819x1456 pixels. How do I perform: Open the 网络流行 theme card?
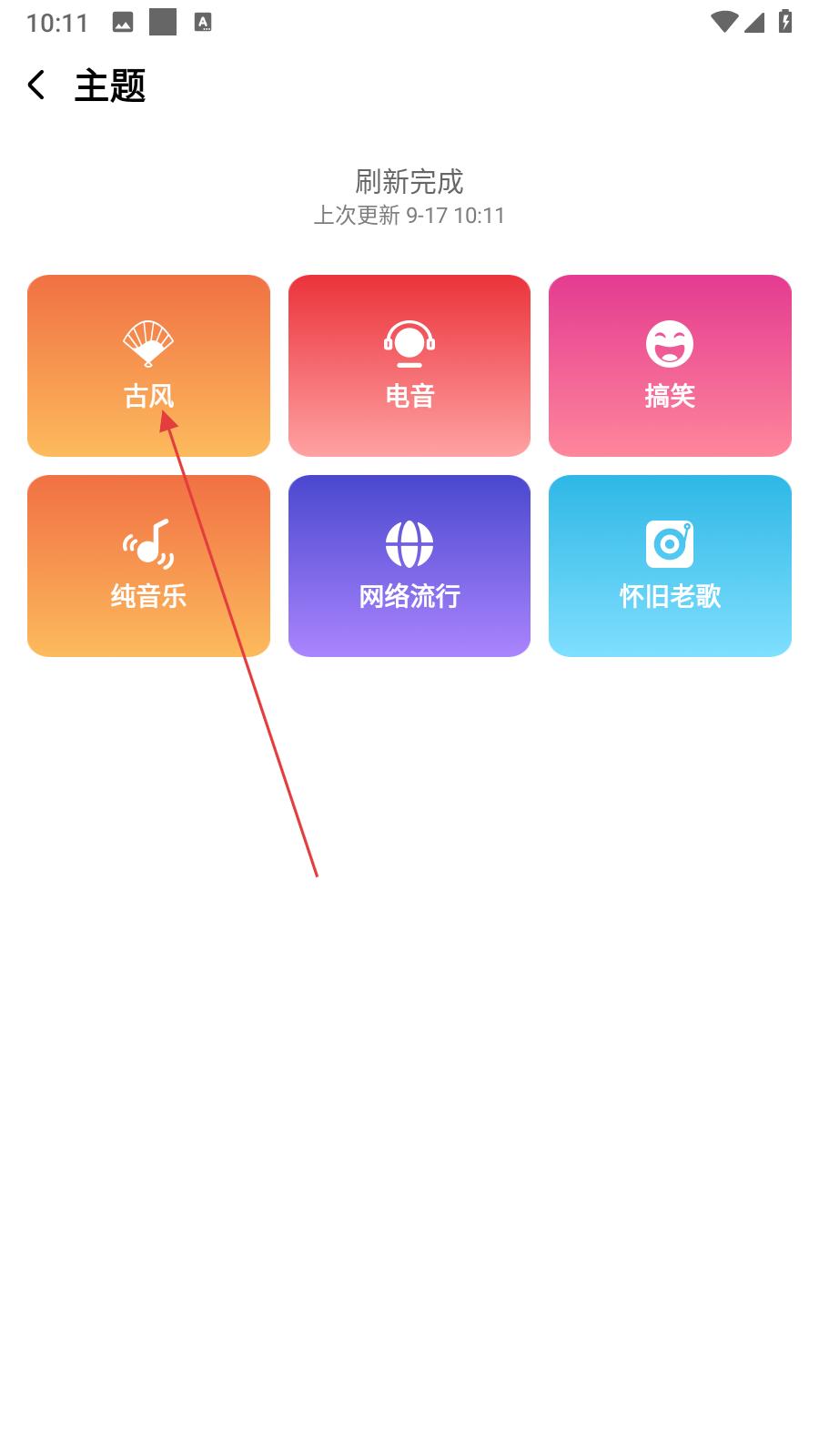point(409,565)
